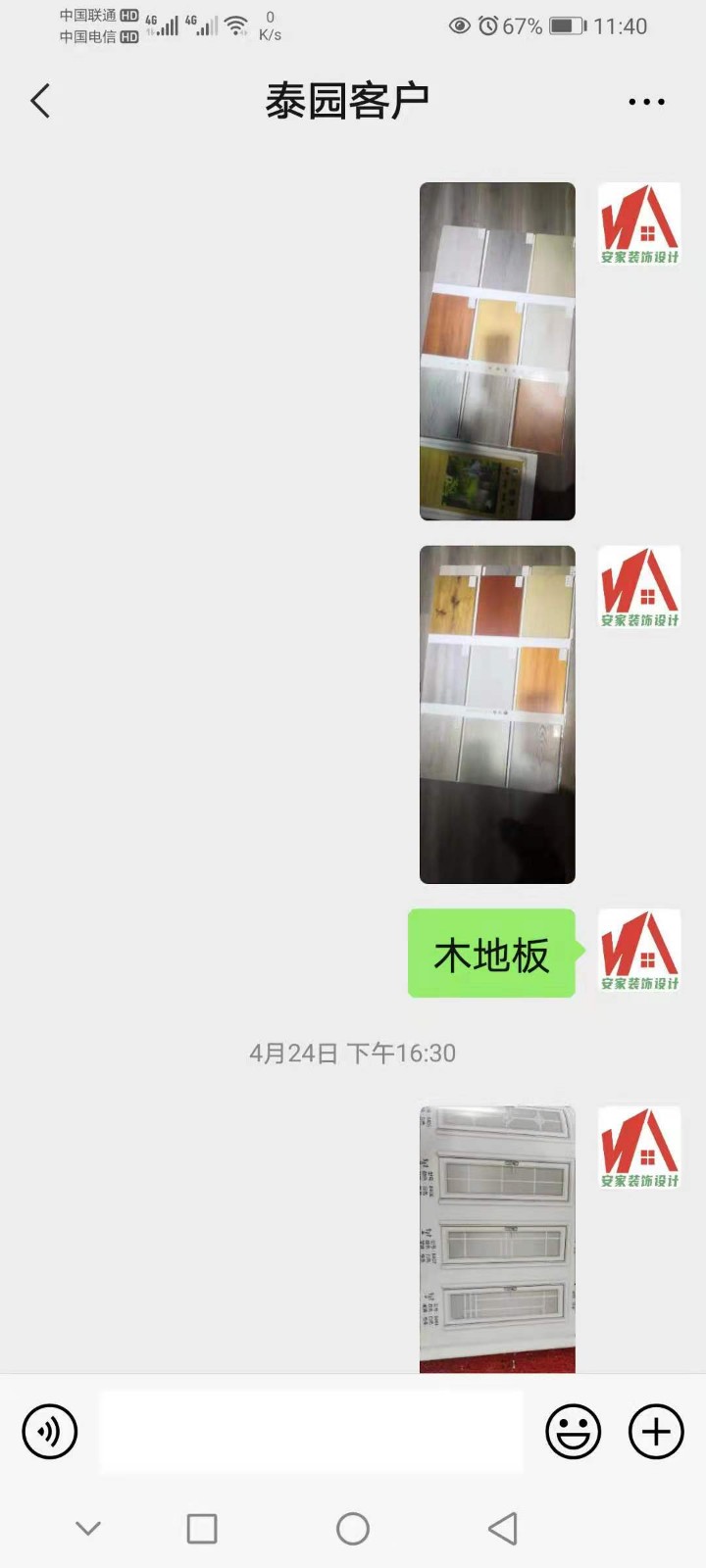The width and height of the screenshot is (706, 1568).
Task: Open the plus attachments menu
Action: 655,1432
